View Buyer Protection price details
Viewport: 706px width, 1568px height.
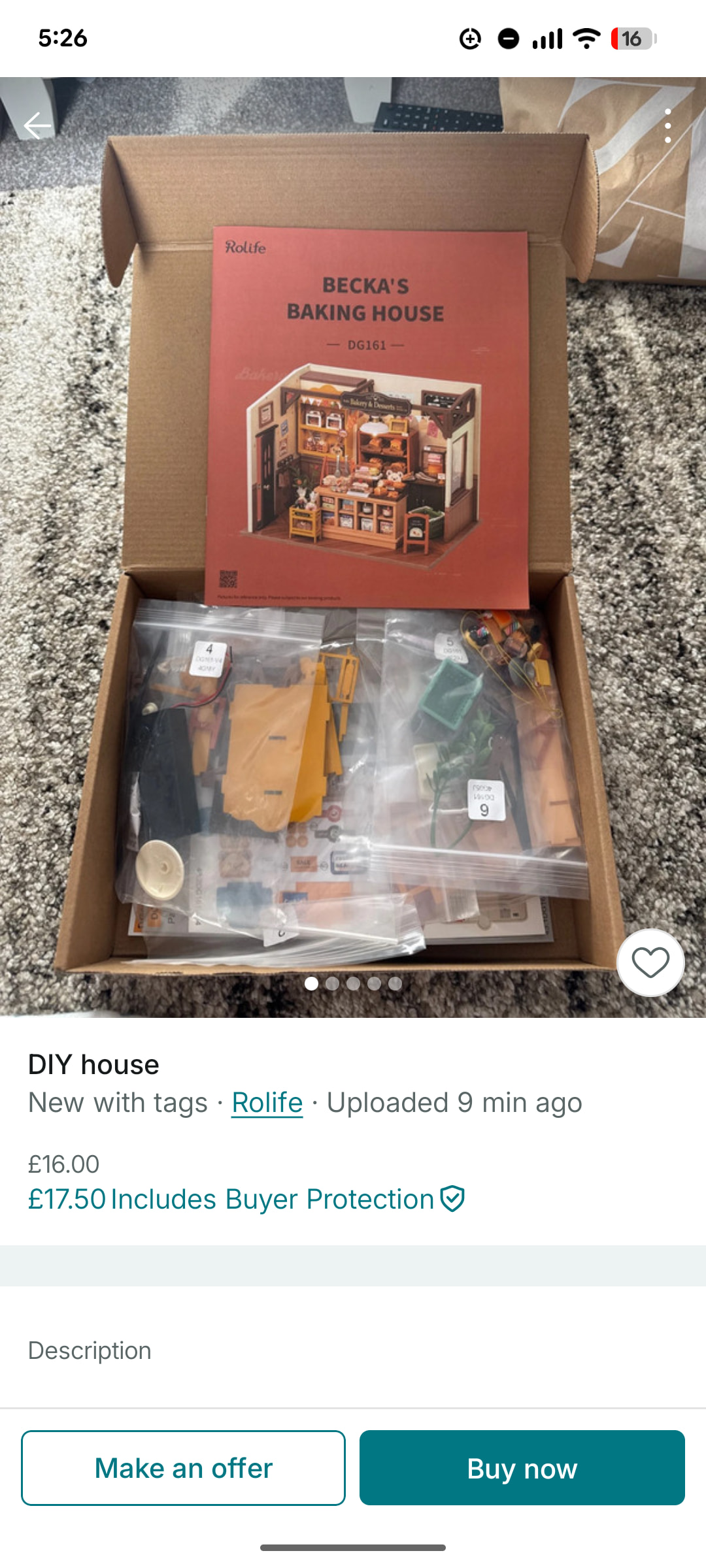pos(246,1200)
